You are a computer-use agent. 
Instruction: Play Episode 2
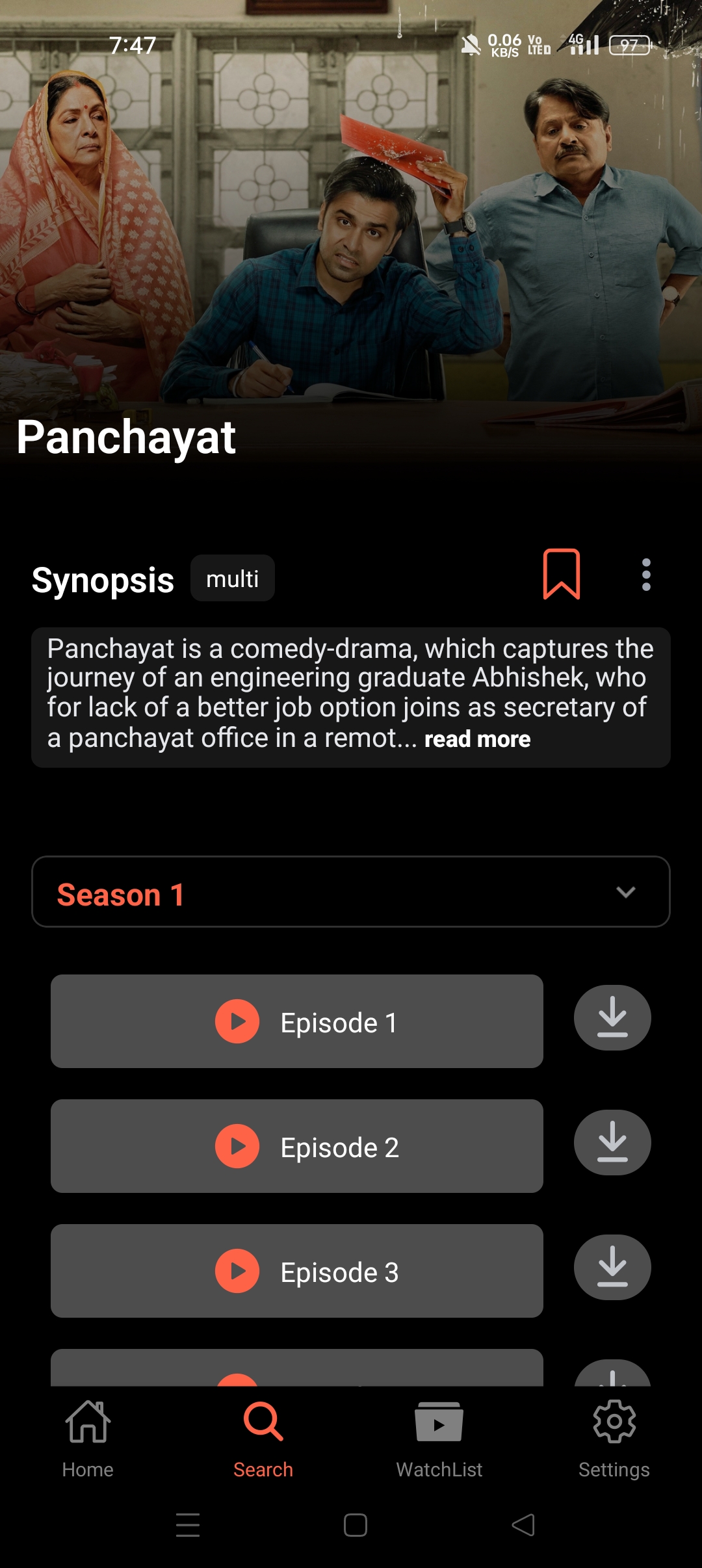coord(297,1146)
